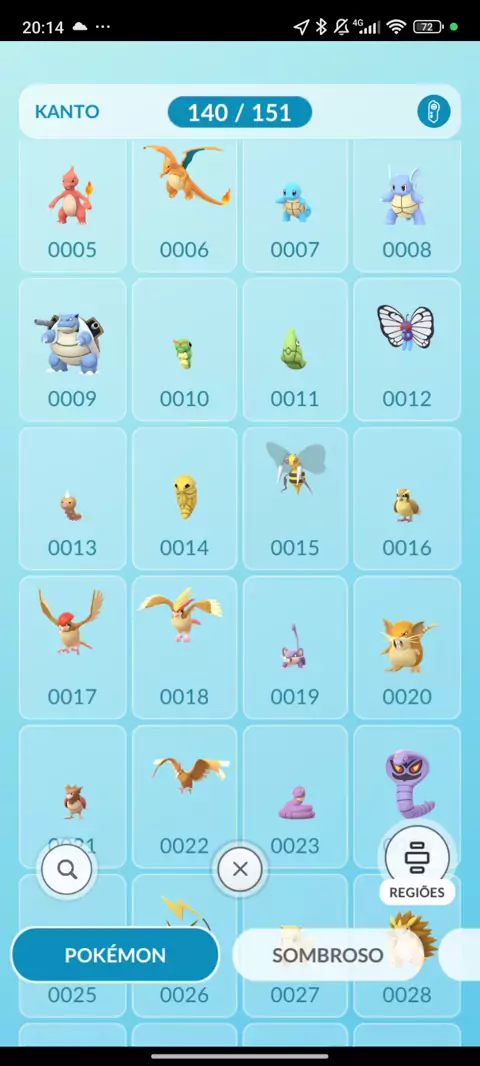Open entry 0013 Weedle
The image size is (480, 1066).
[72, 498]
